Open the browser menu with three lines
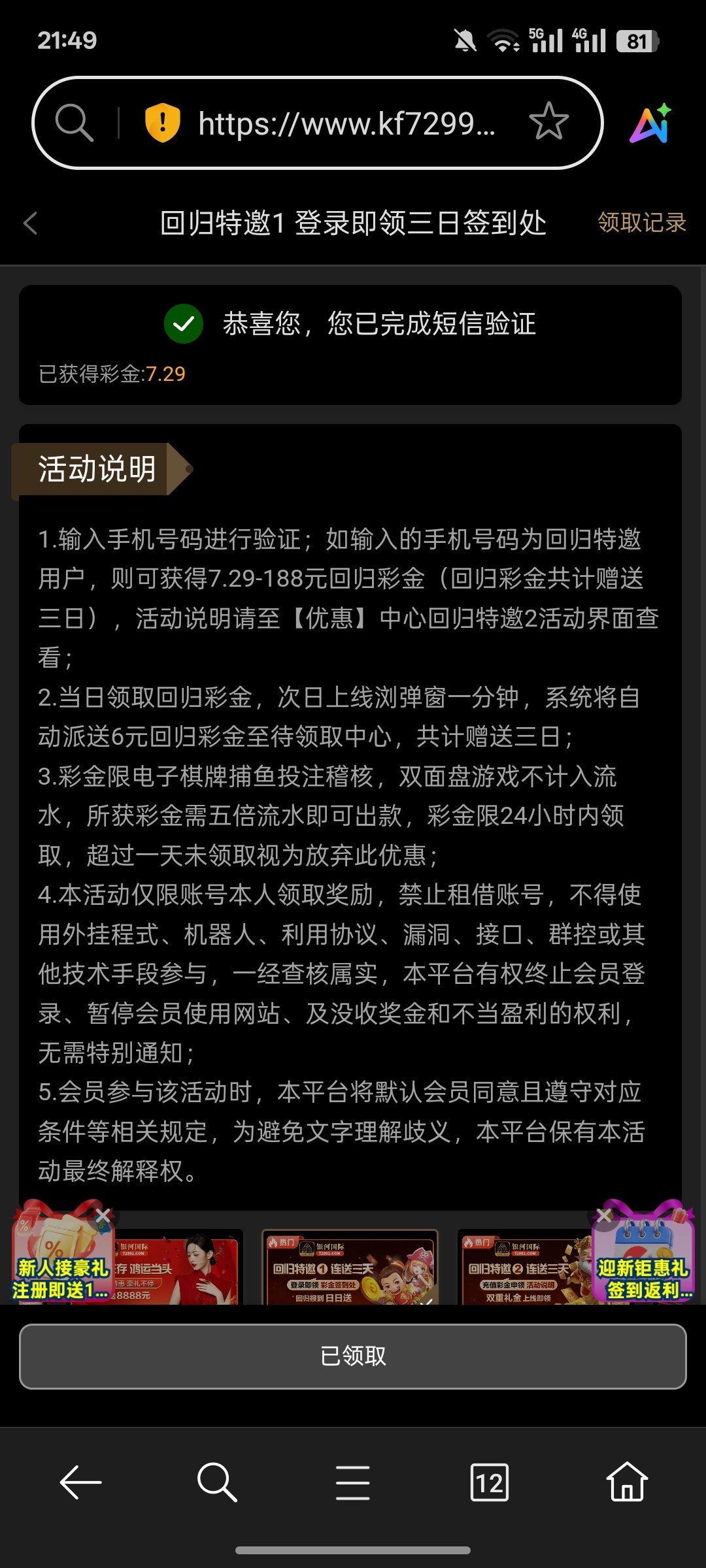The height and width of the screenshot is (1568, 706). point(353,1482)
